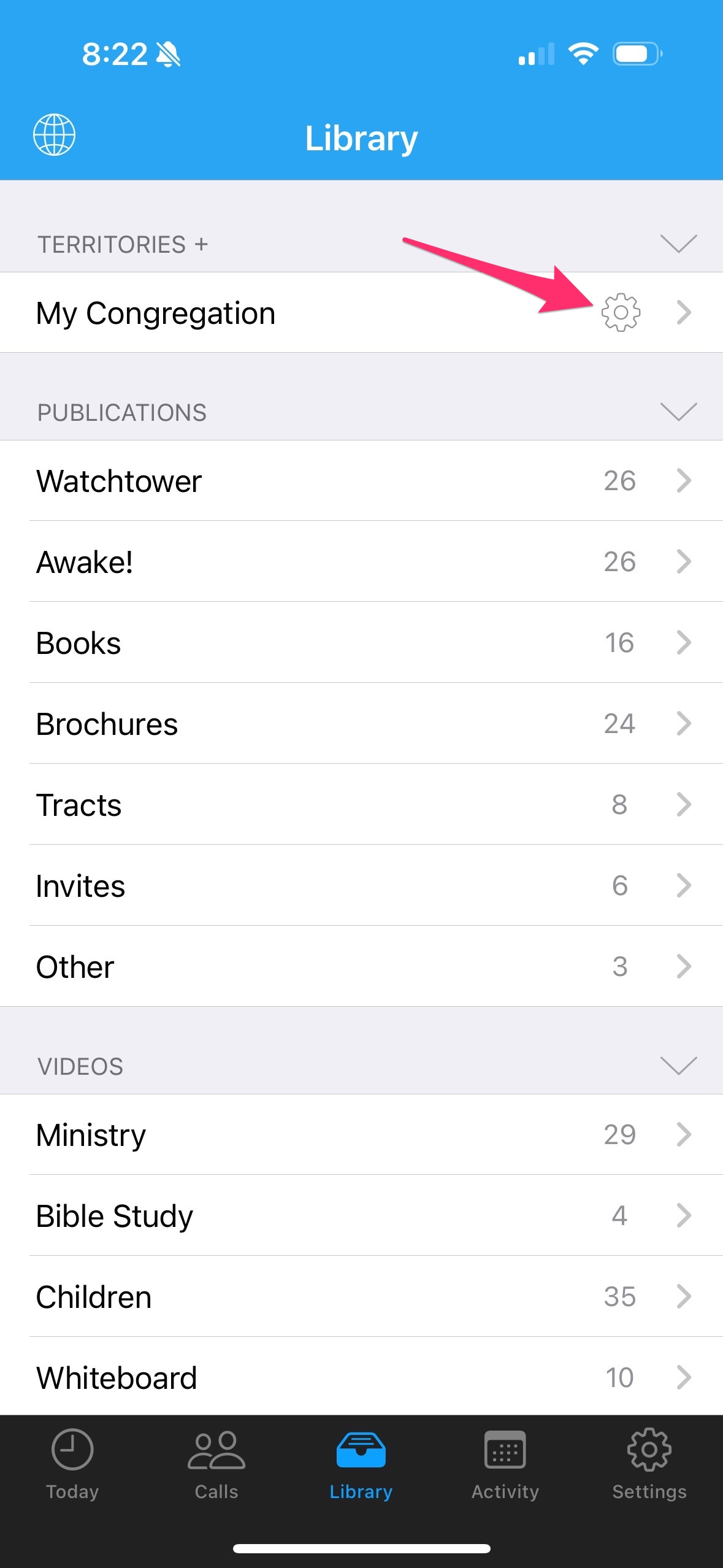Open Brochures list
Viewport: 723px width, 1568px height.
click(x=362, y=723)
